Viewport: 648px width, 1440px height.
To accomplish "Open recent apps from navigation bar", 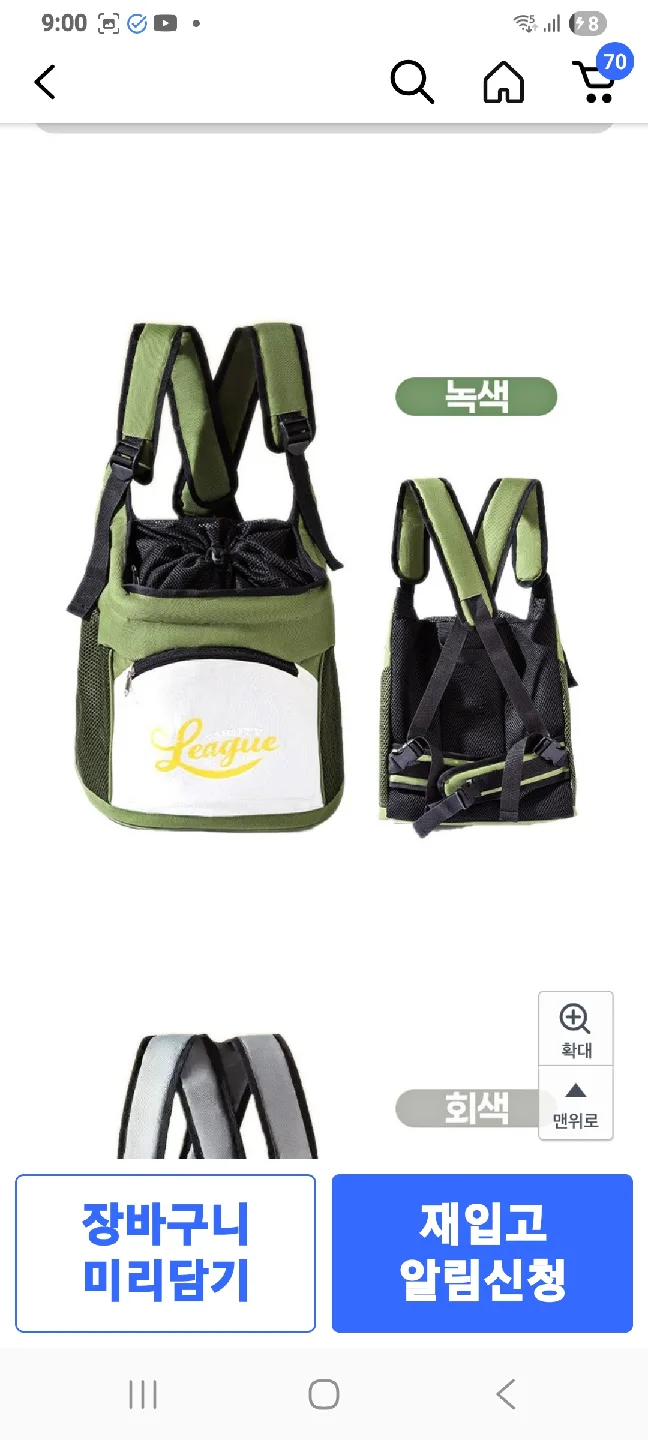I will click(143, 1394).
